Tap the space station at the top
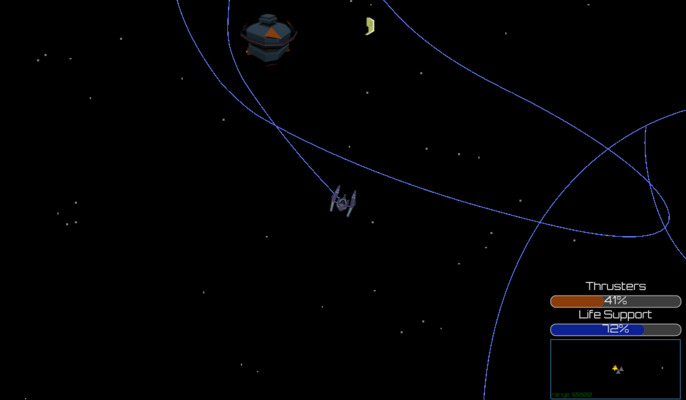Image resolution: width=686 pixels, height=400 pixels. point(269,39)
